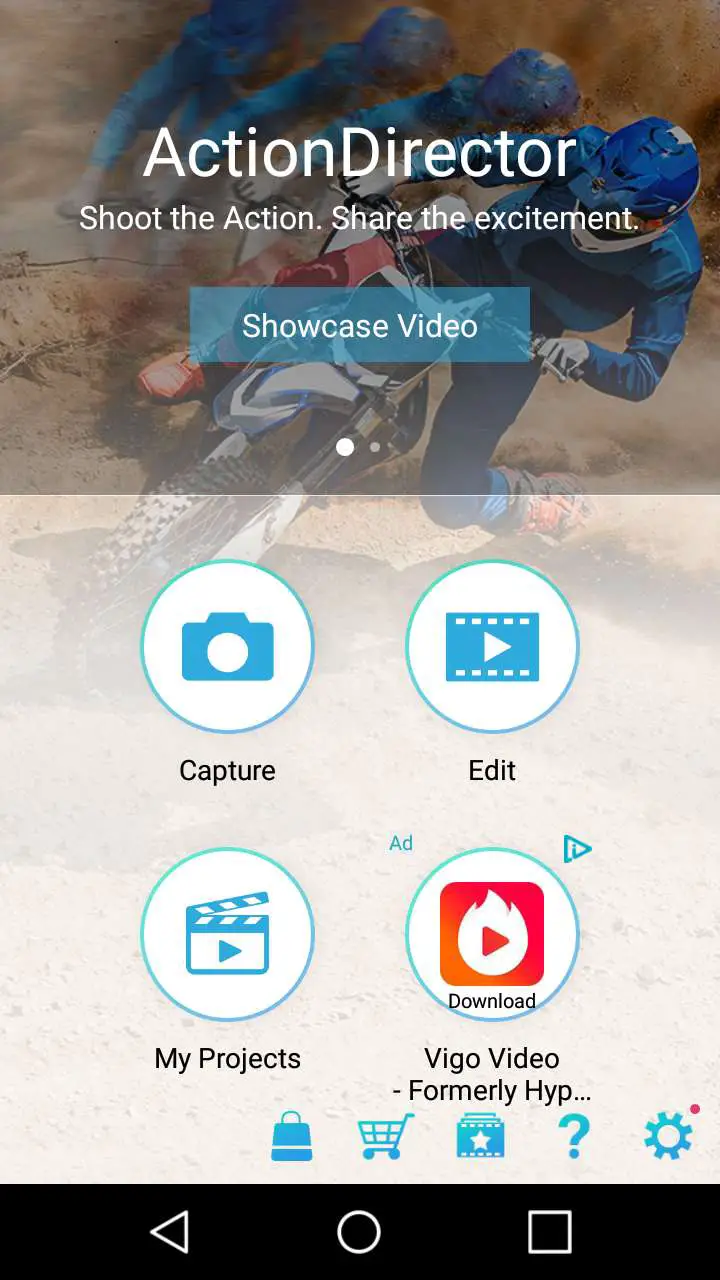Jump to the second banner page dot
This screenshot has height=1280, width=720.
(375, 447)
